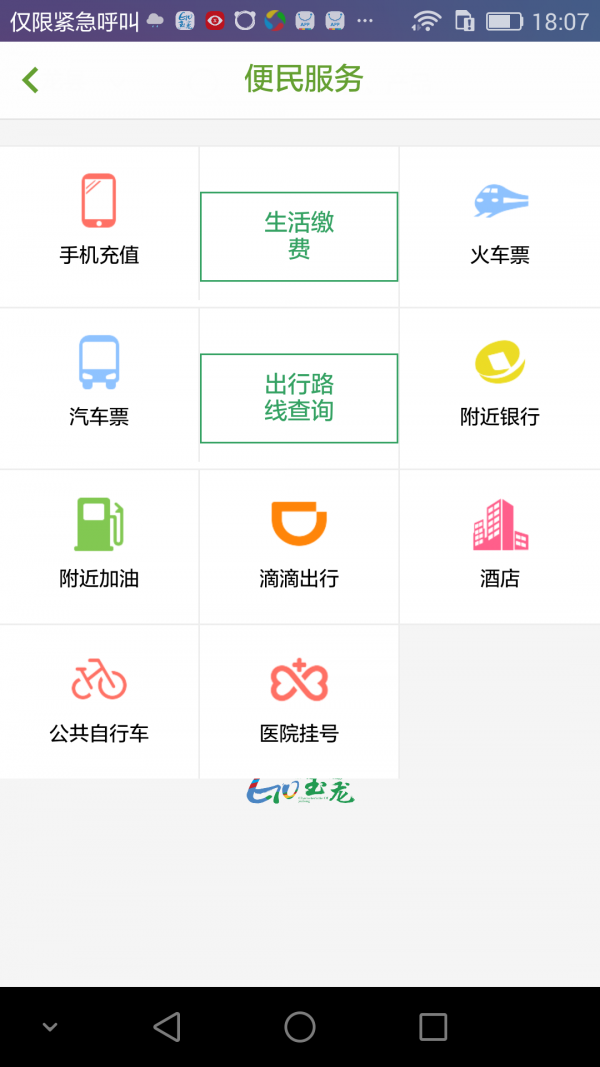This screenshot has width=600, height=1067.
Task: Find 附近加油 nearby gas stations
Action: tap(99, 545)
